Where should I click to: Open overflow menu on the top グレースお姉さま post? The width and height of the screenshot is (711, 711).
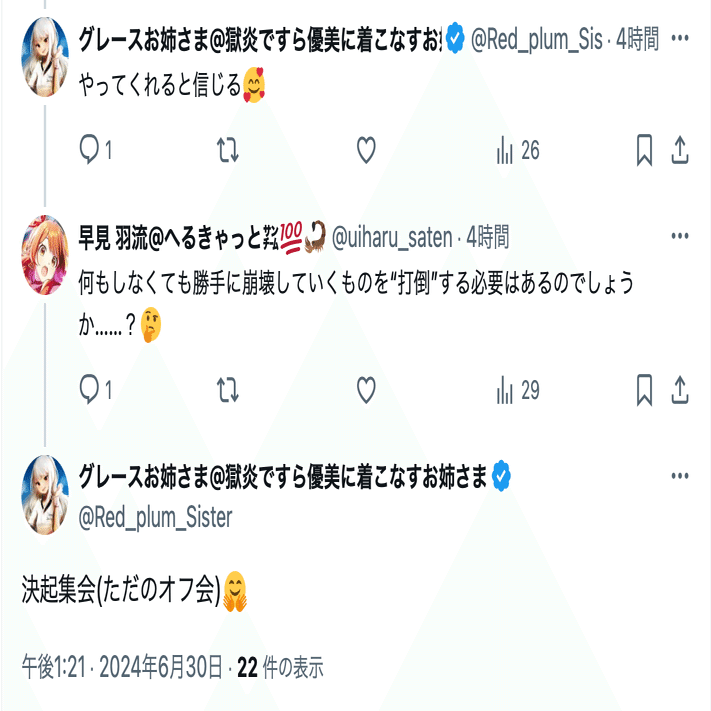point(680,39)
